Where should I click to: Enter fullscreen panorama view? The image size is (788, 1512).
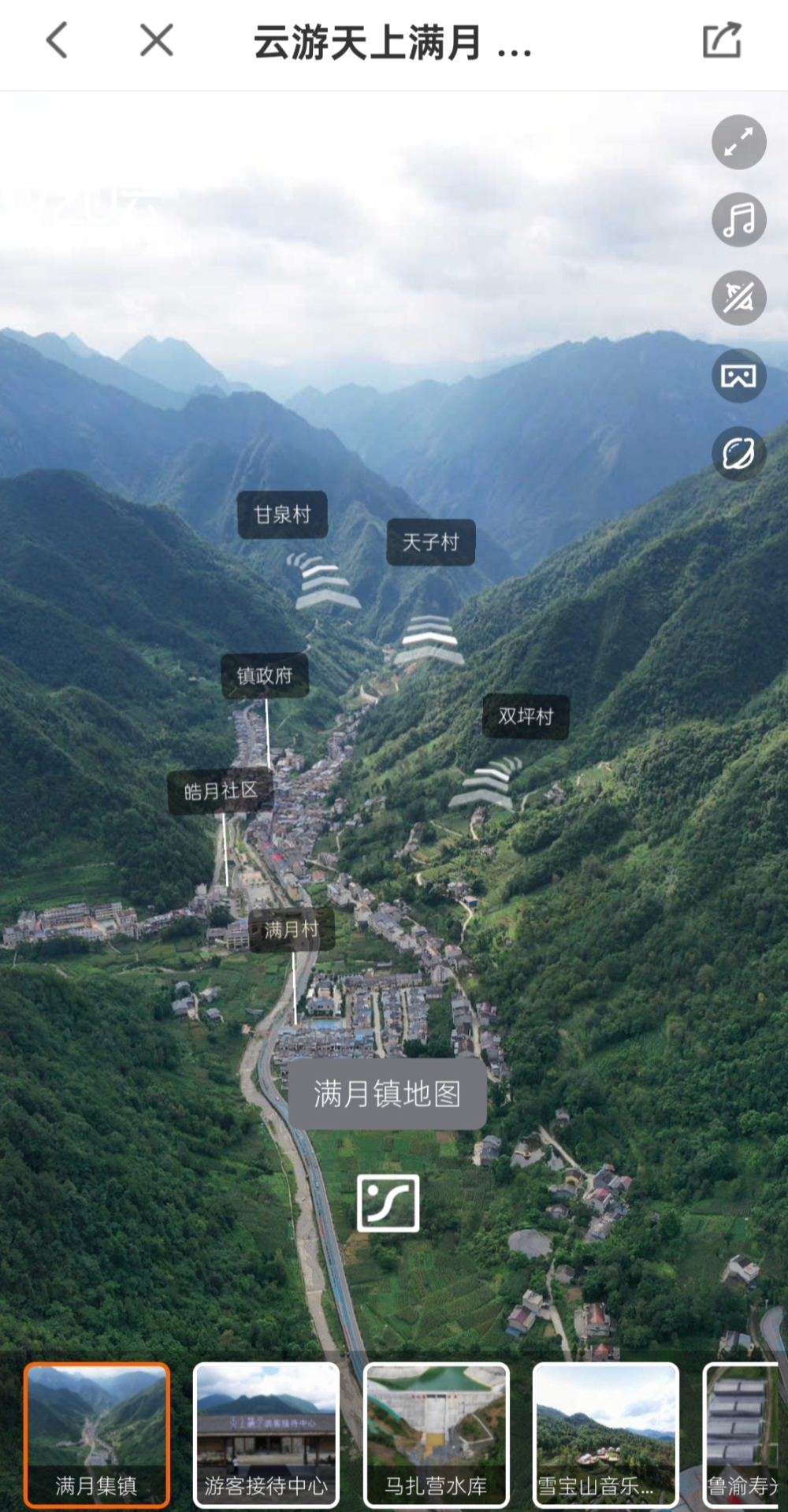[738, 143]
